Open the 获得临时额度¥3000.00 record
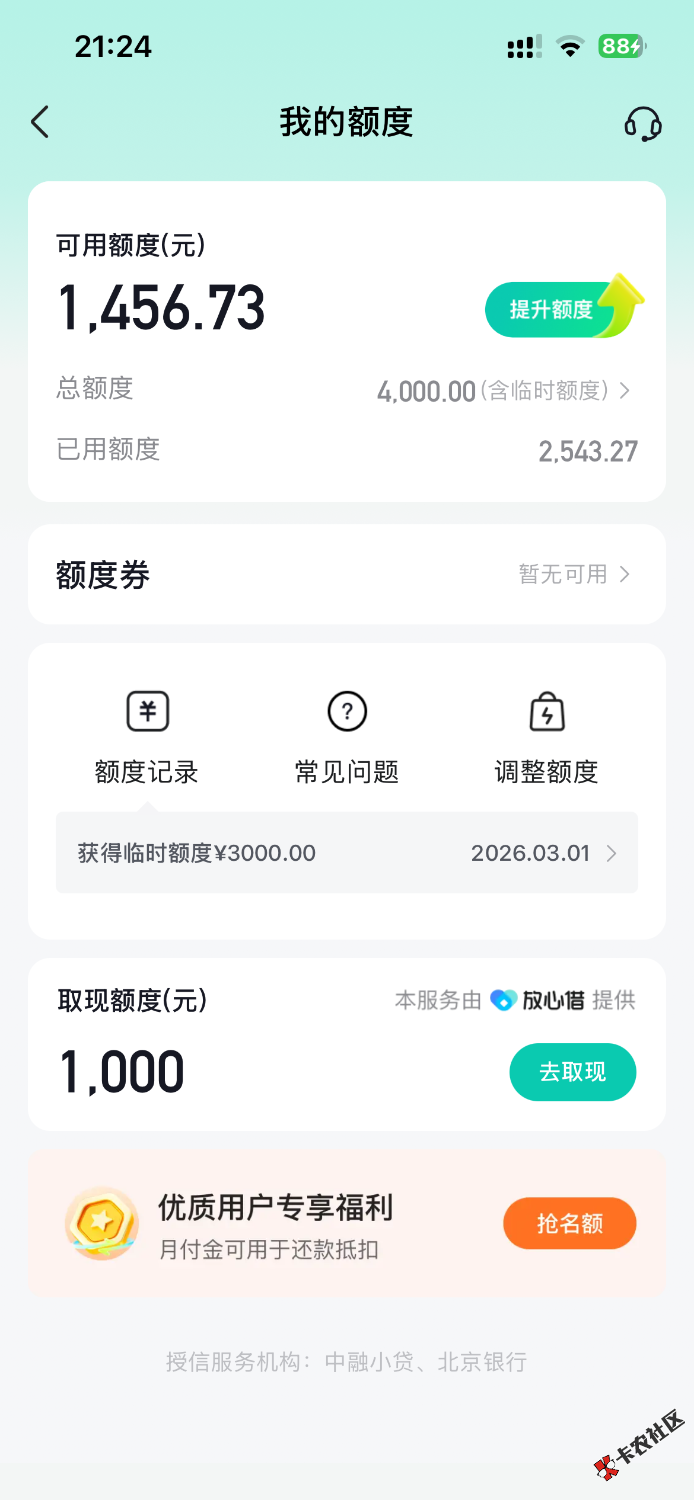This screenshot has height=1500, width=694. tap(346, 853)
